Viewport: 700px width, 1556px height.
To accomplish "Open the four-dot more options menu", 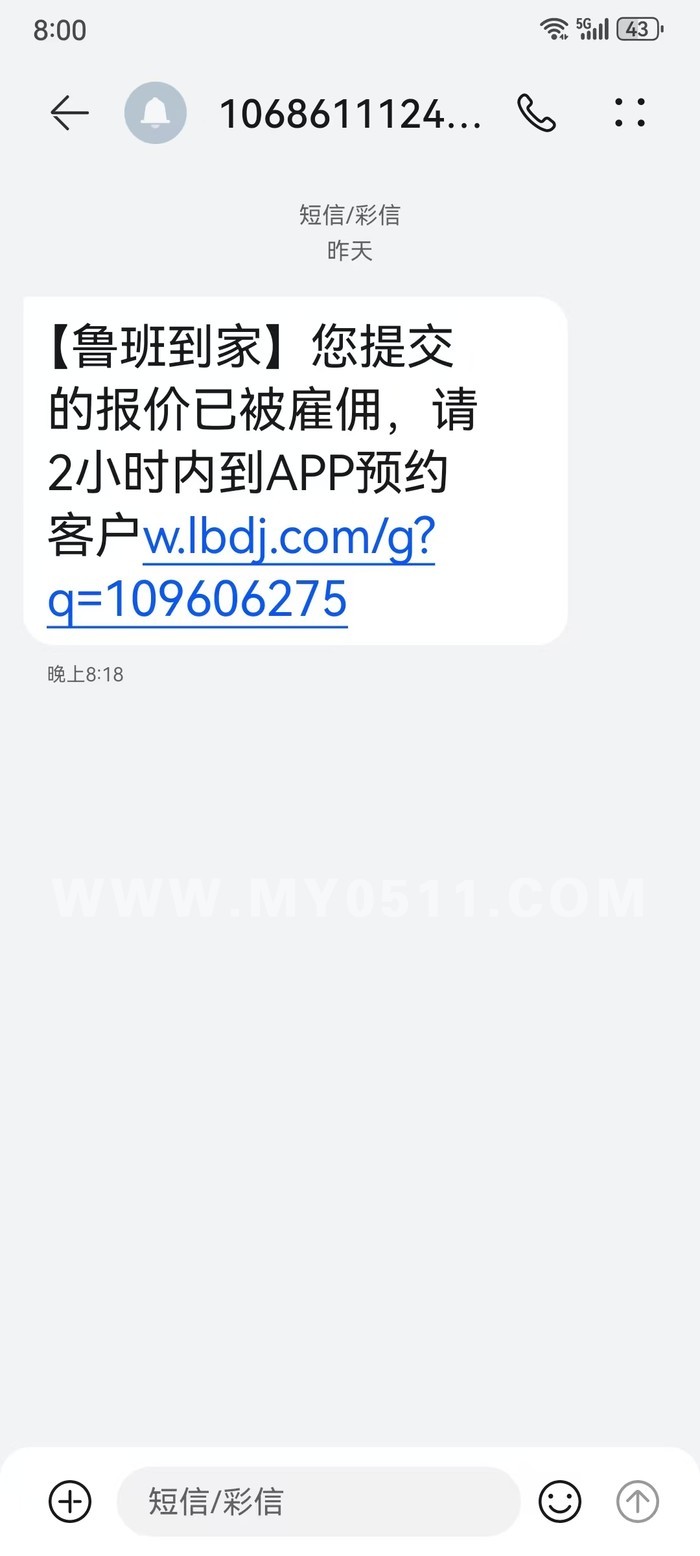I will click(x=630, y=113).
